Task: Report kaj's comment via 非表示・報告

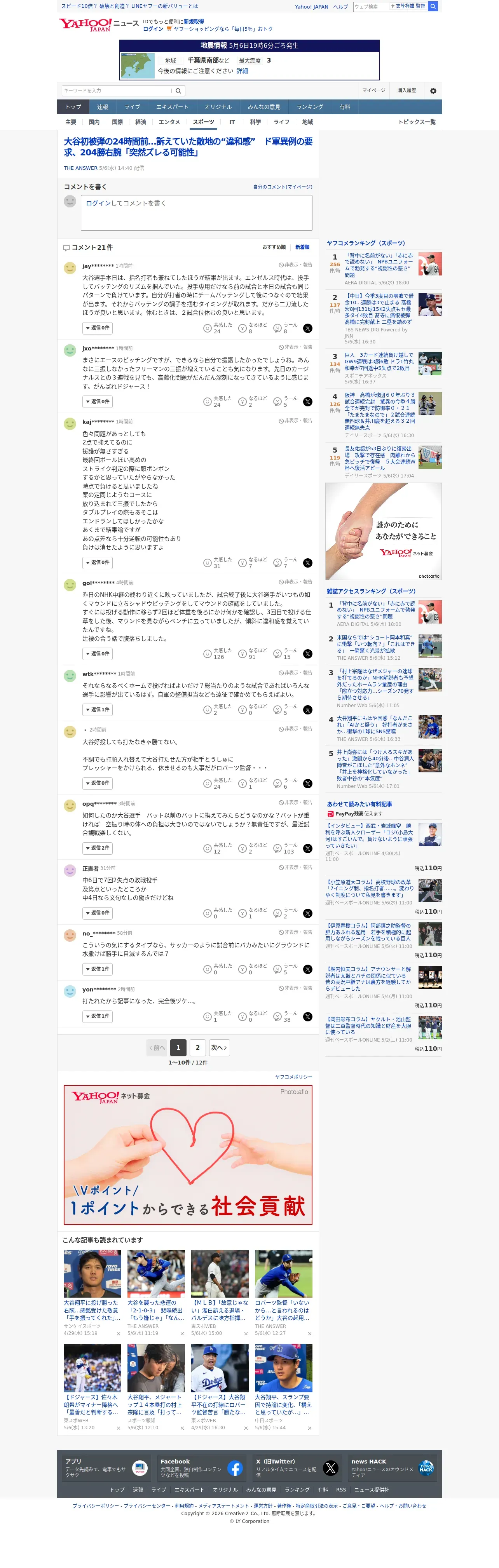Action: (296, 421)
